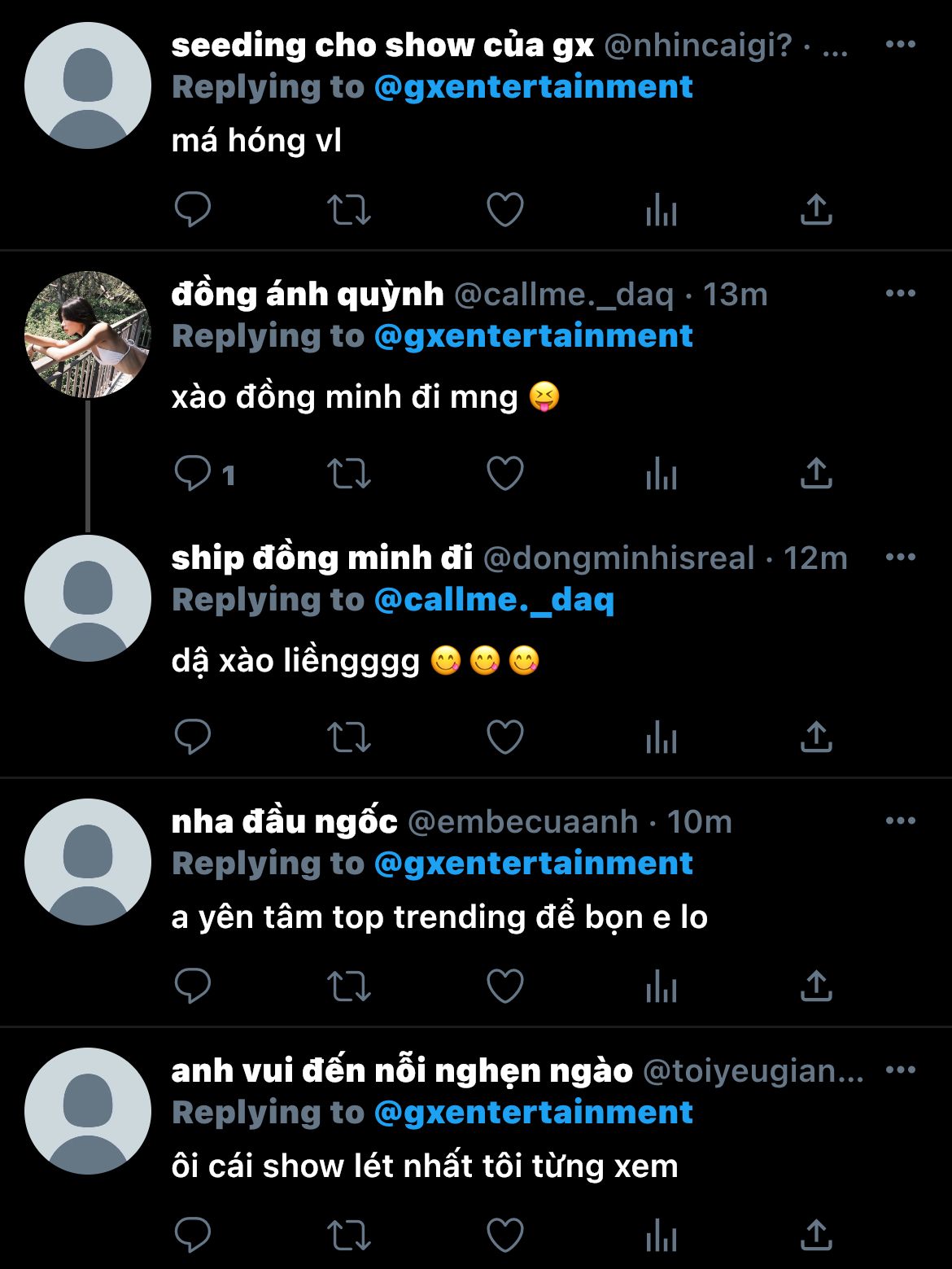
Task: Like "ôi cái show lét nhất tôi từng xem"
Action: coord(504,1236)
